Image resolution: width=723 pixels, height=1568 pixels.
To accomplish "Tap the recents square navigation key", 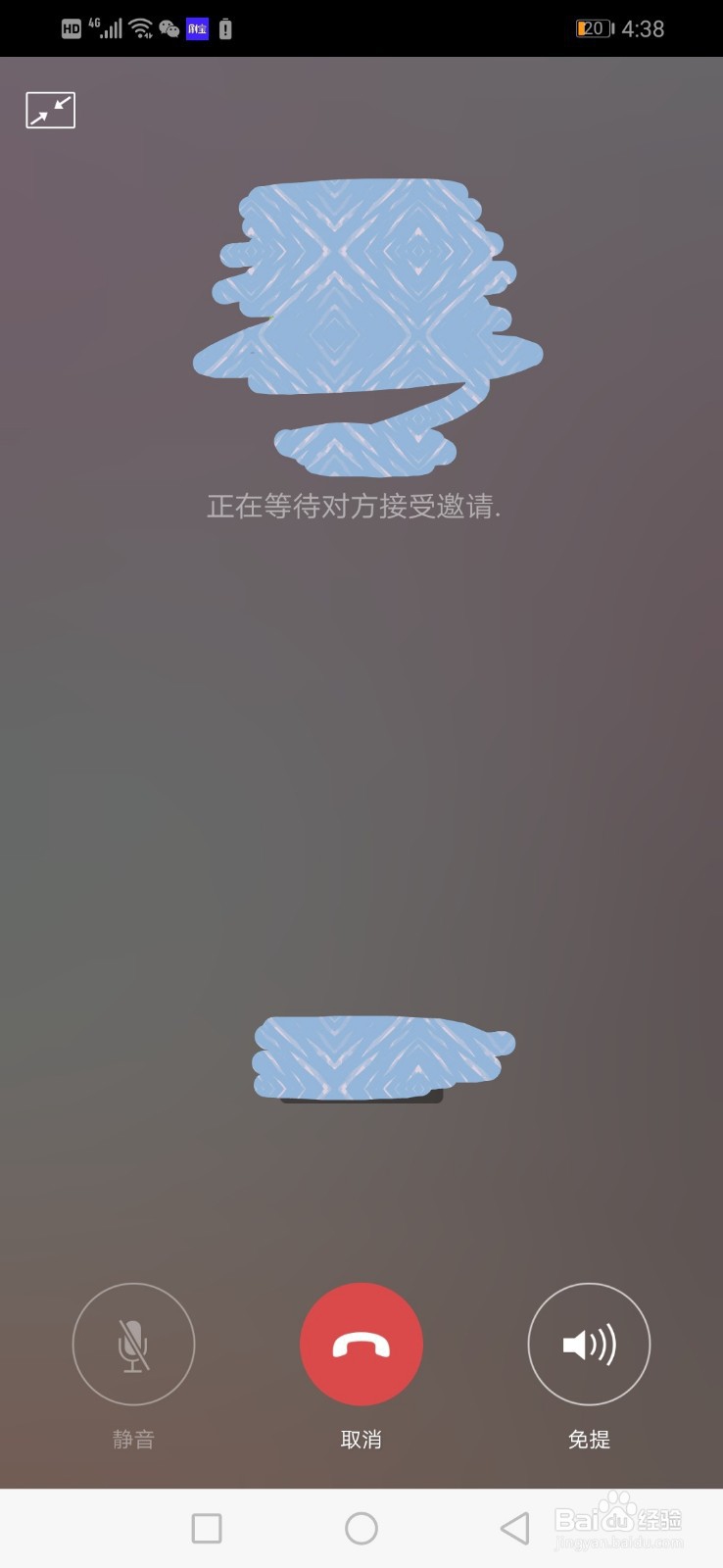I will 206,1526.
